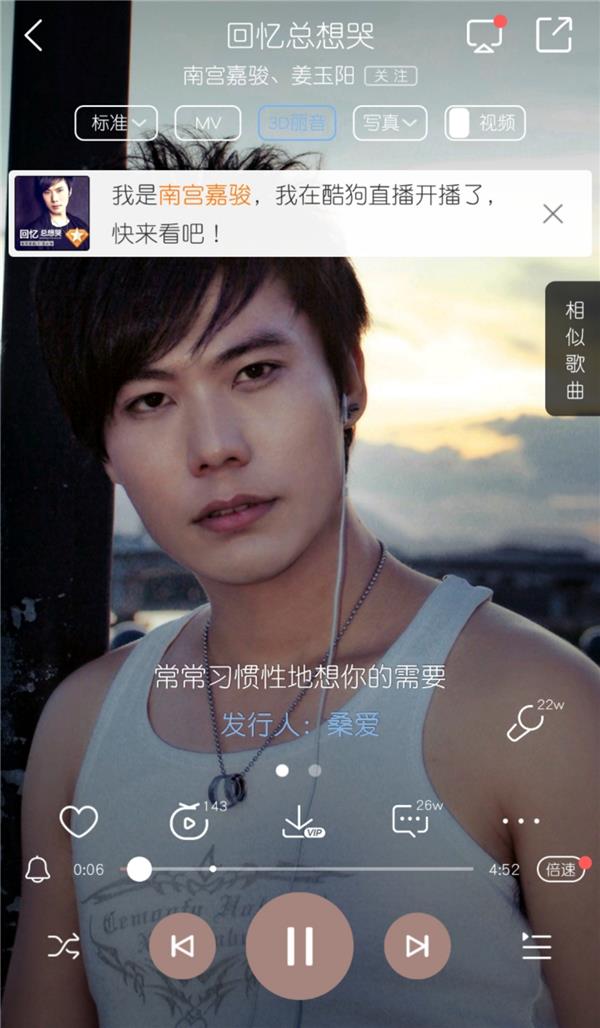This screenshot has height=1028, width=600.
Task: Open the screen casting icon
Action: [x=484, y=37]
